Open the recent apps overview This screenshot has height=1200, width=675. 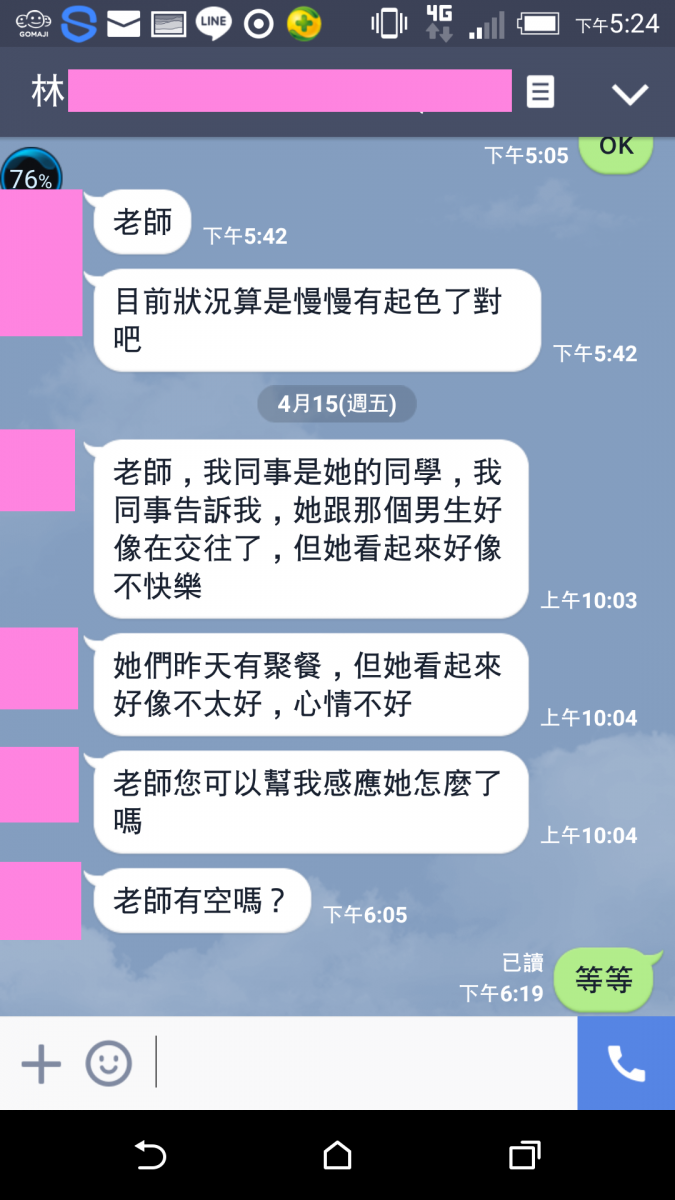coord(524,1156)
